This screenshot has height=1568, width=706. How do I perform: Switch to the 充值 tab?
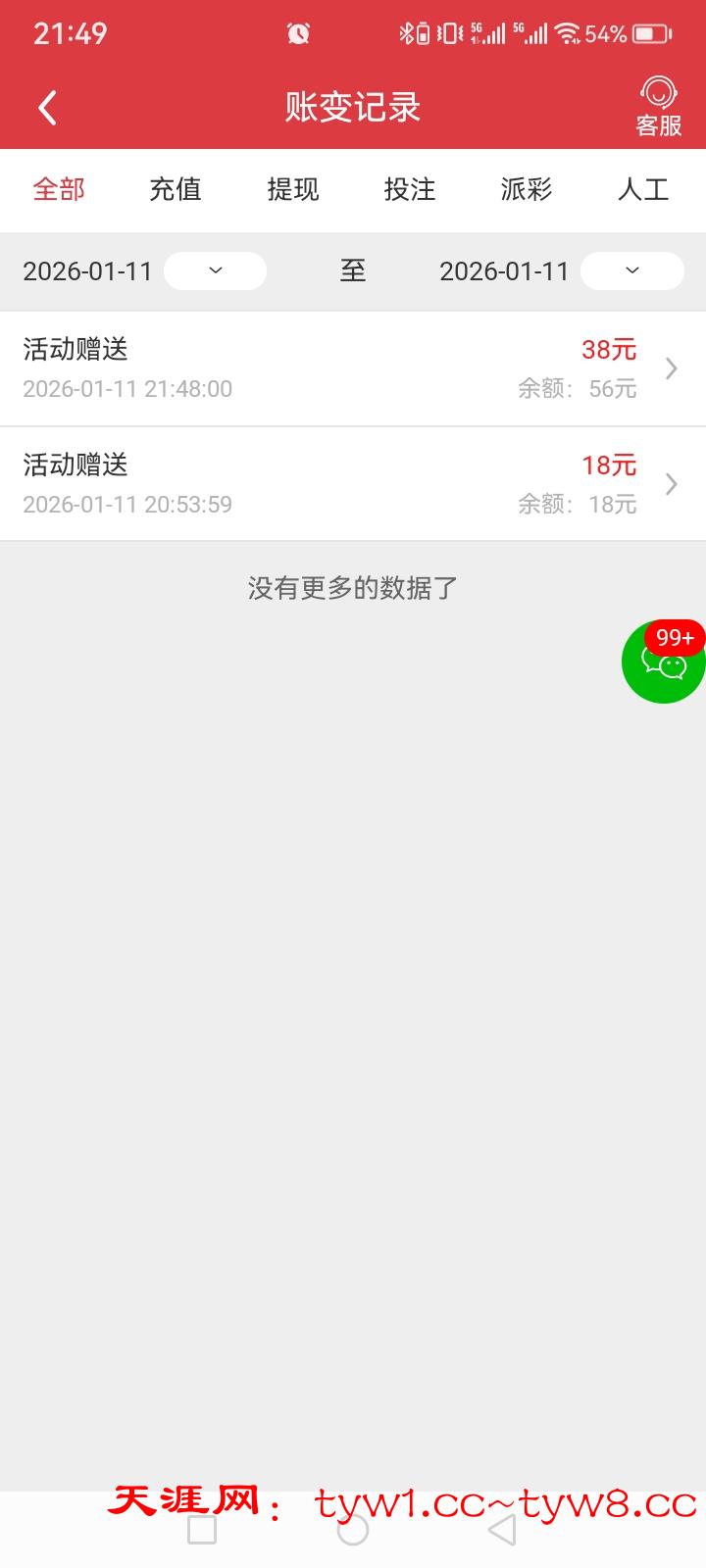point(176,189)
